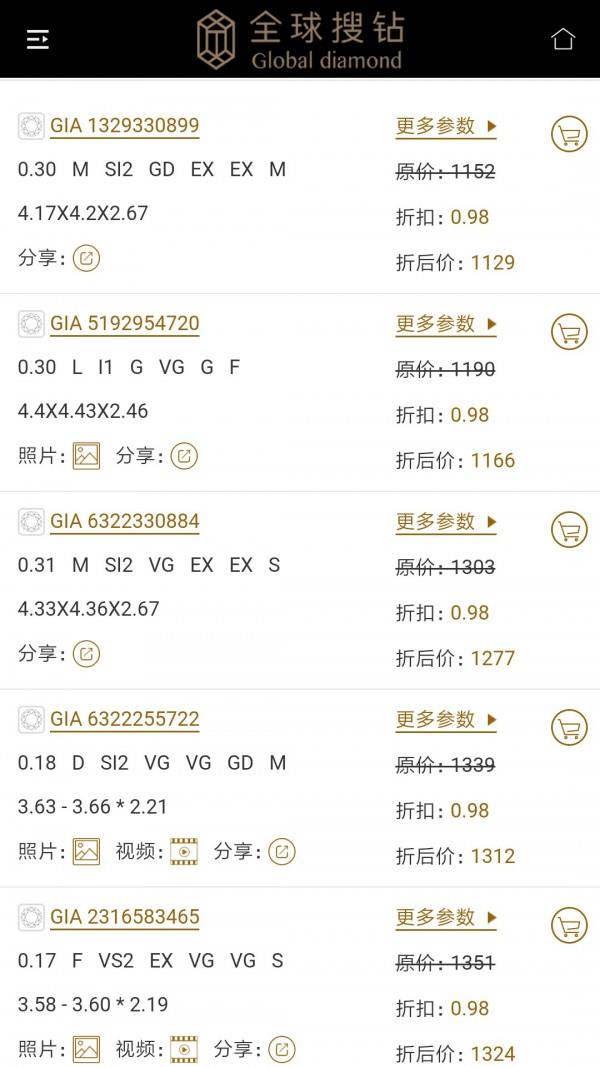Play video of GIA 6322255722
600x1067 pixels.
[x=184, y=851]
